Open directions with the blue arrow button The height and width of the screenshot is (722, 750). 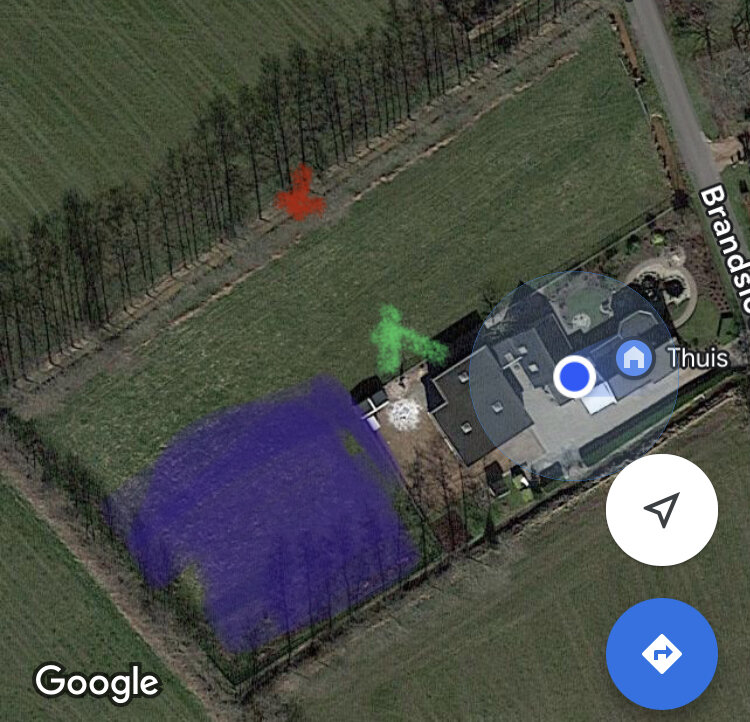pyautogui.click(x=661, y=654)
